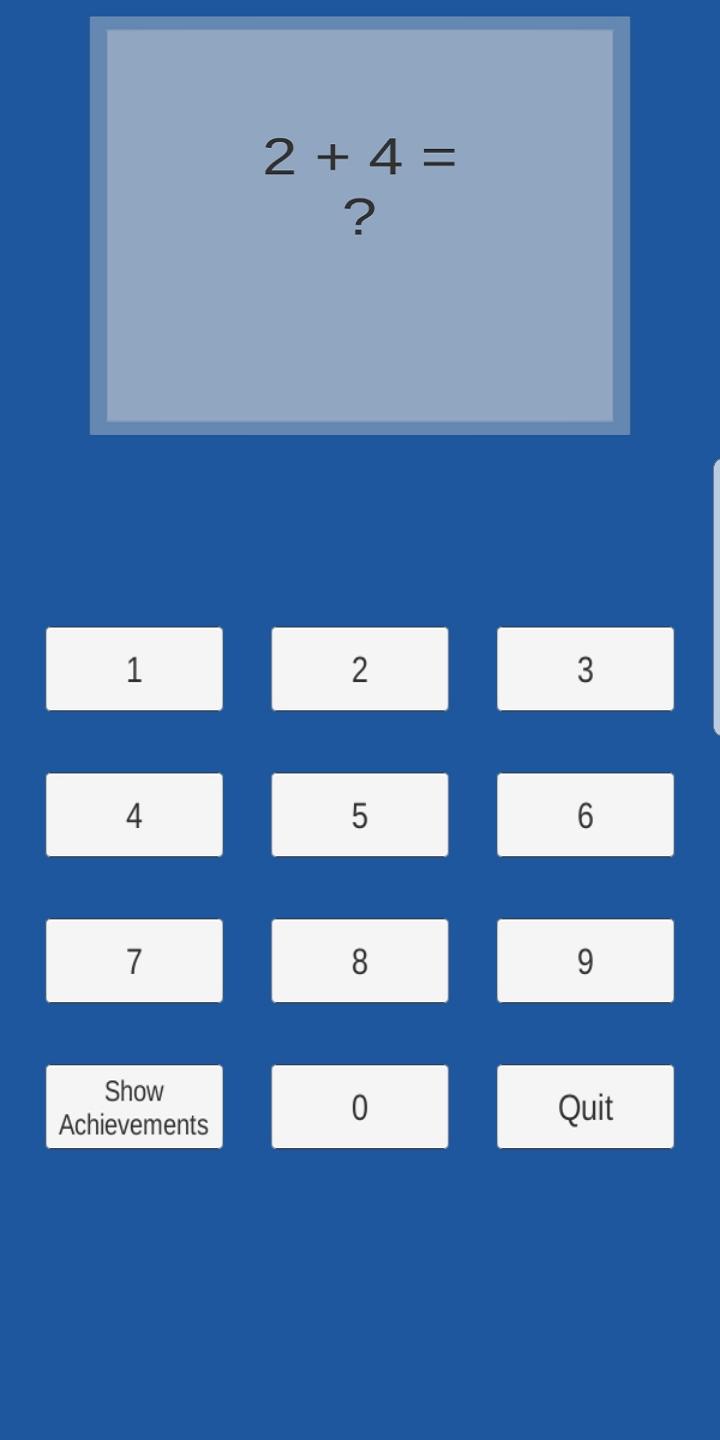The image size is (720, 1440).
Task: Choose the number 4 button
Action: (134, 815)
